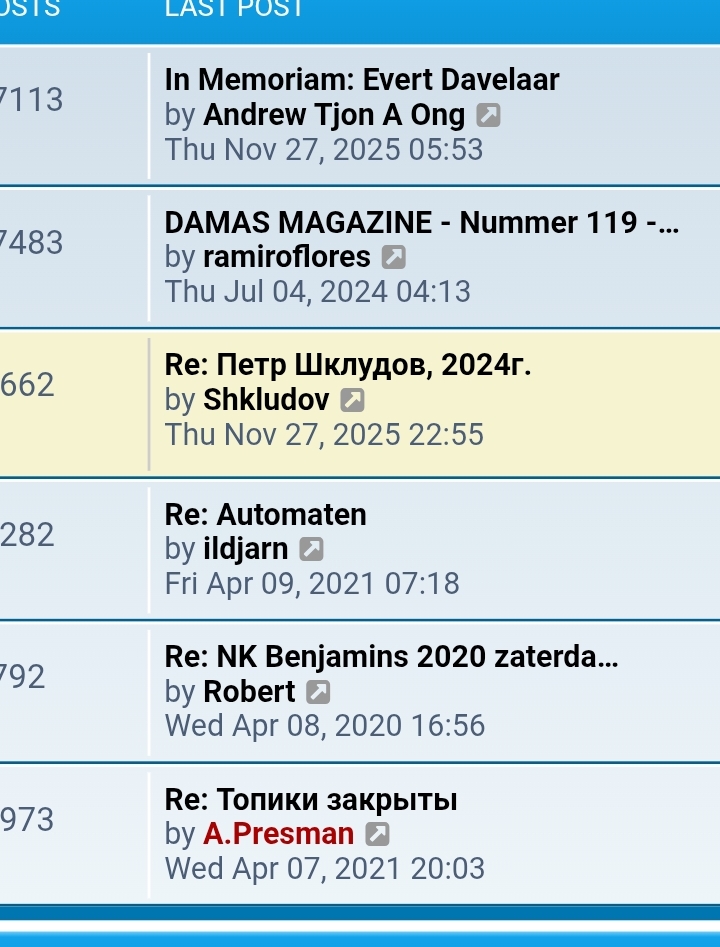Jump to latest post by Andrew Tjon A Ong
This screenshot has width=720, height=947.
coord(488,115)
